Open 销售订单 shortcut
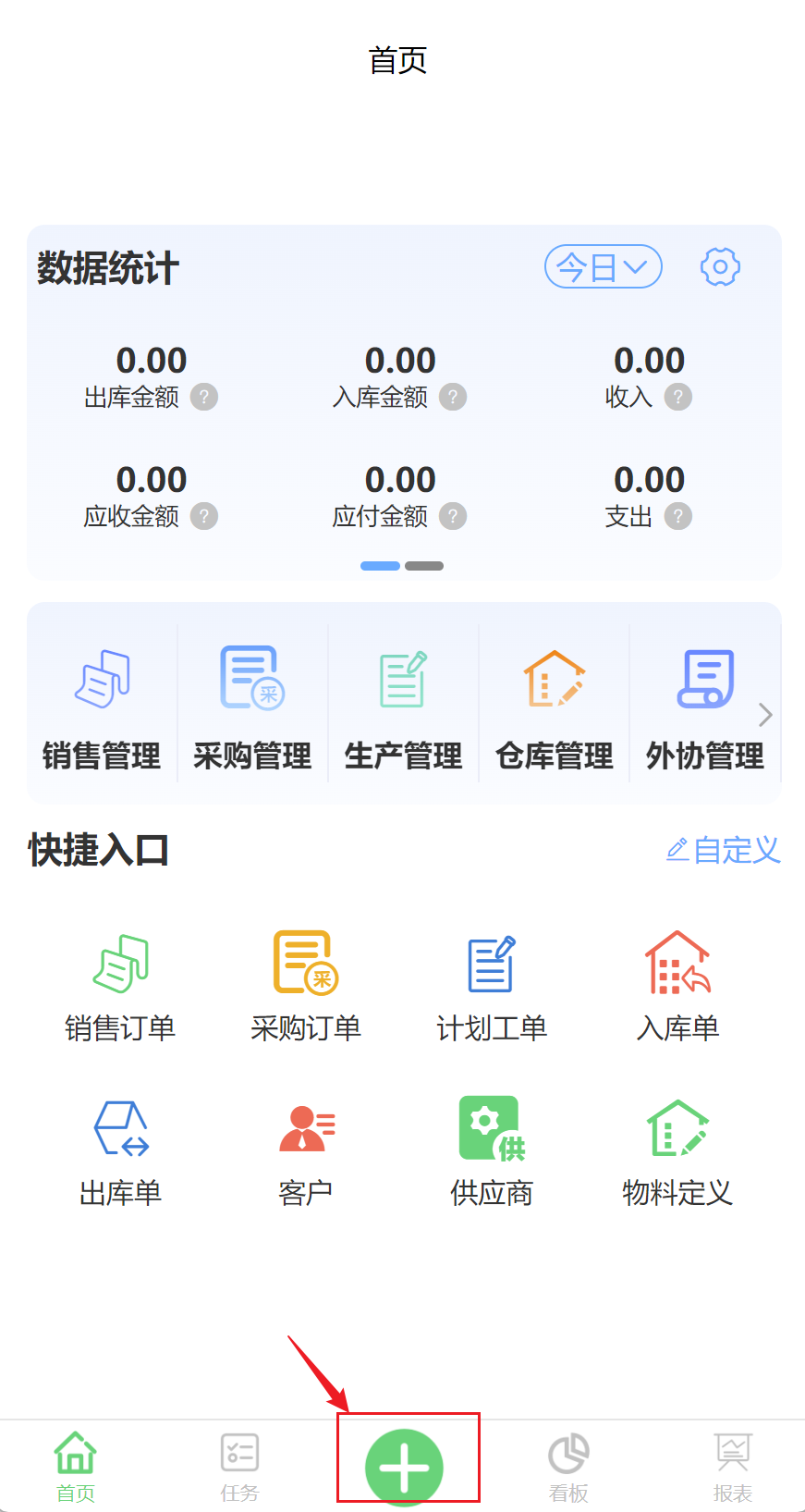The image size is (805, 1512). point(120,989)
